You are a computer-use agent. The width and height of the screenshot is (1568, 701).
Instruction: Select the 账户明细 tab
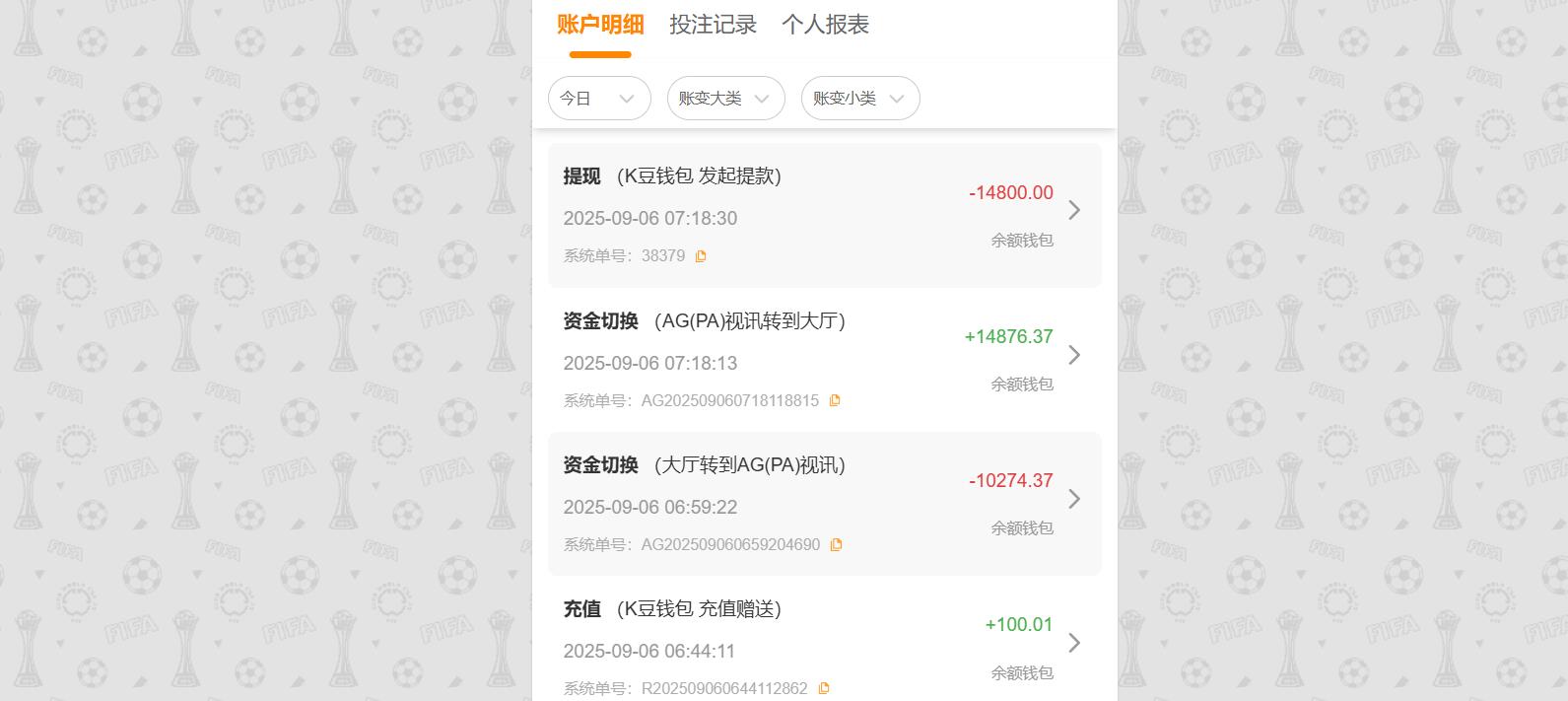(x=599, y=25)
